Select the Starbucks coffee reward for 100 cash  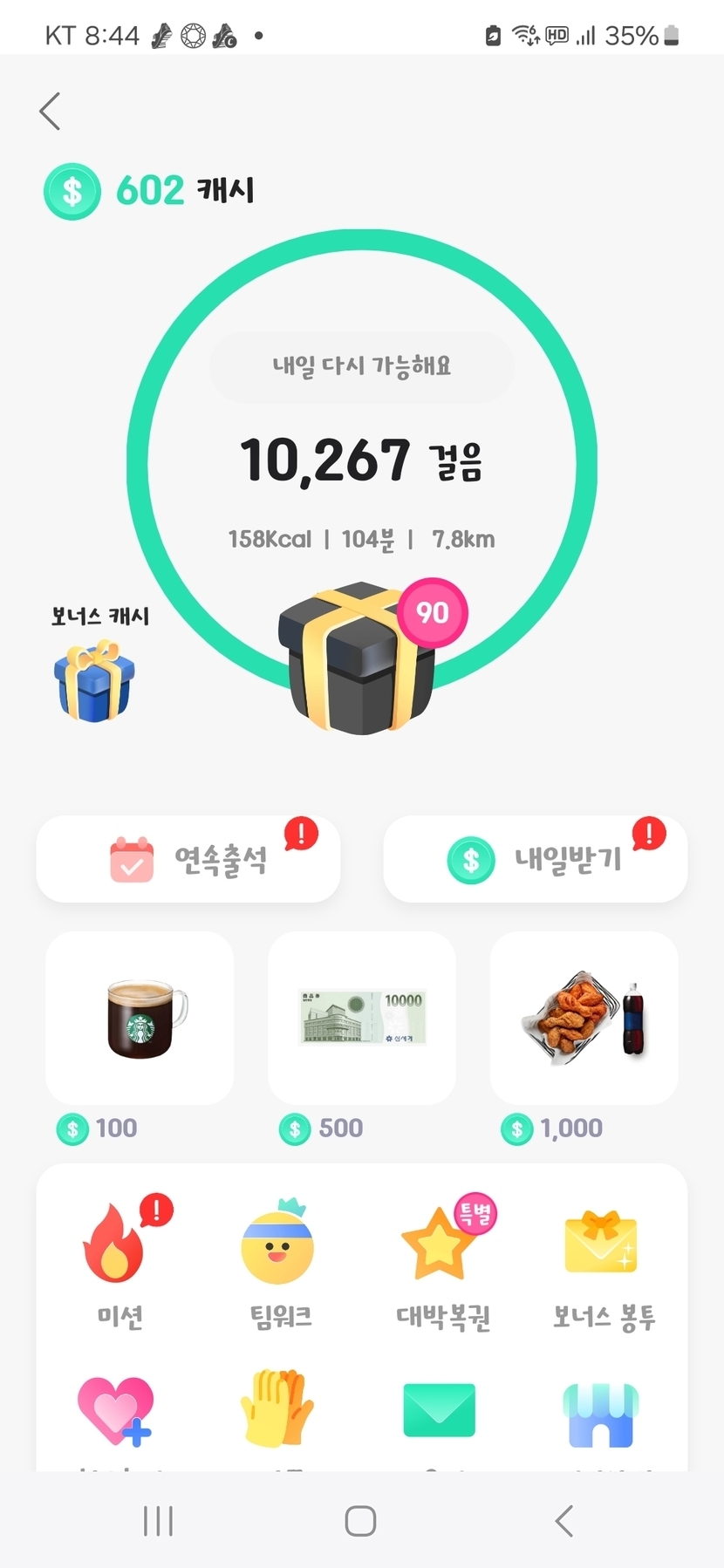(x=140, y=1019)
